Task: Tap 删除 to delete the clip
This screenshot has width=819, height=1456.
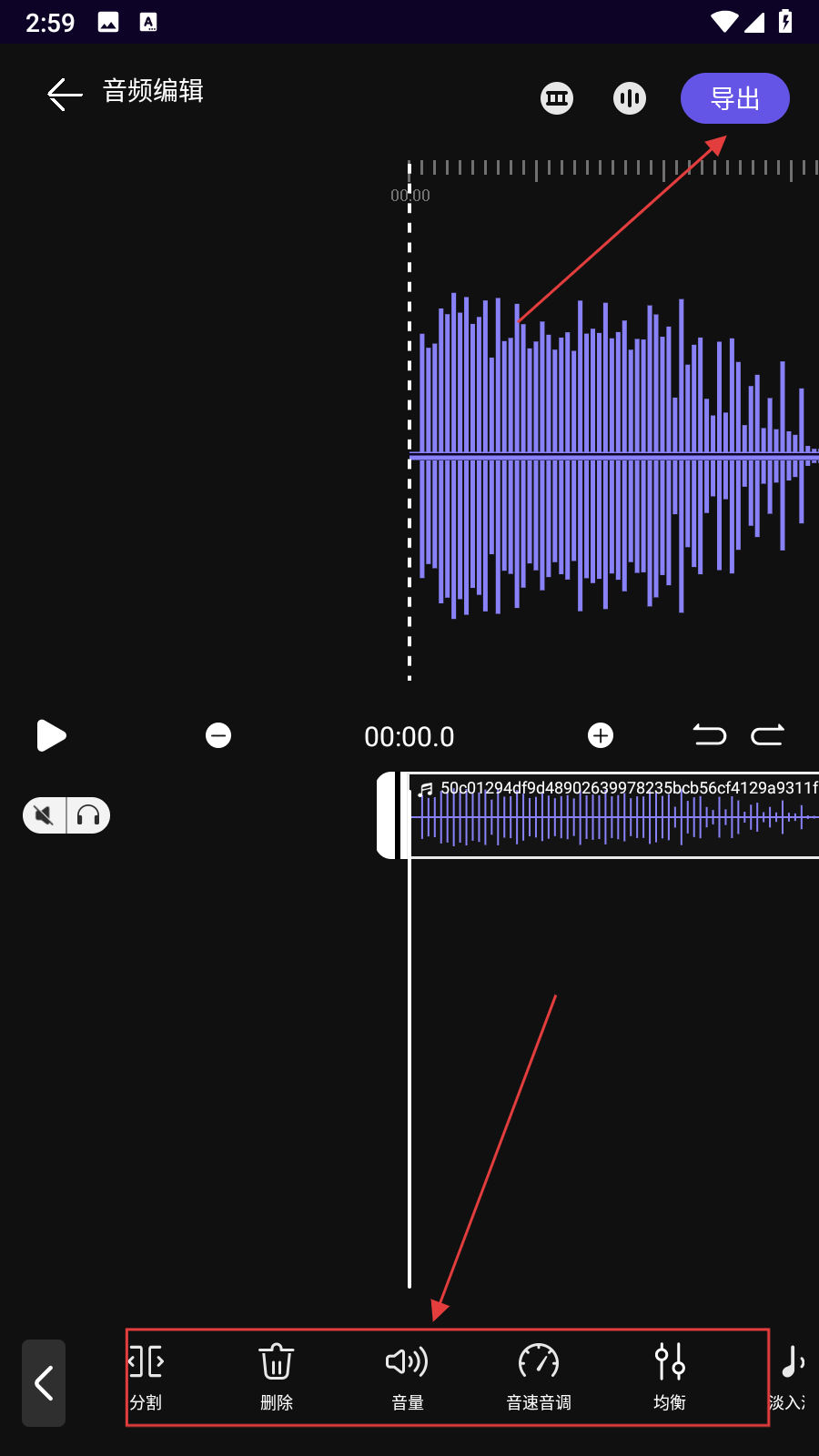Action: click(277, 1378)
